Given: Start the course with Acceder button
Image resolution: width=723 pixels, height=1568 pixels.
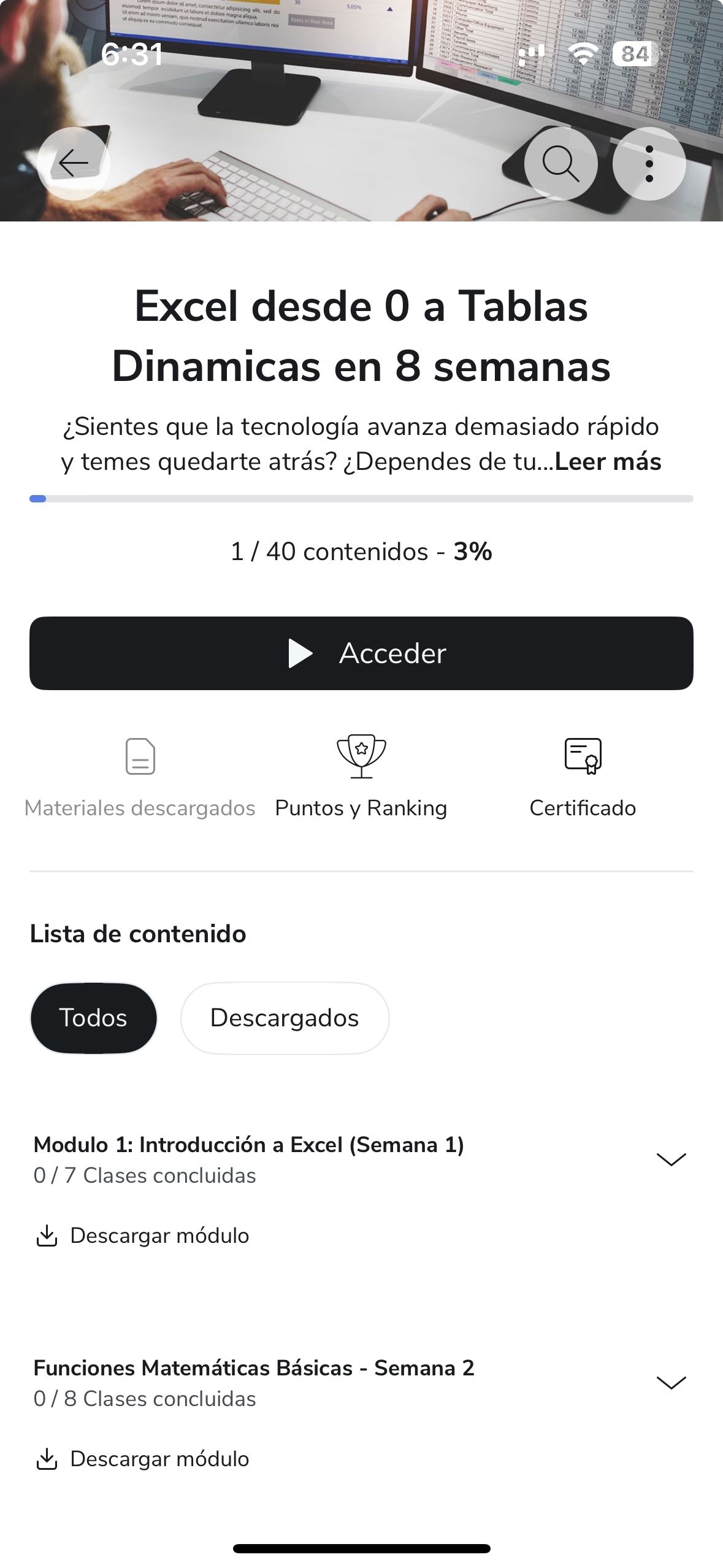Looking at the screenshot, I should point(361,653).
